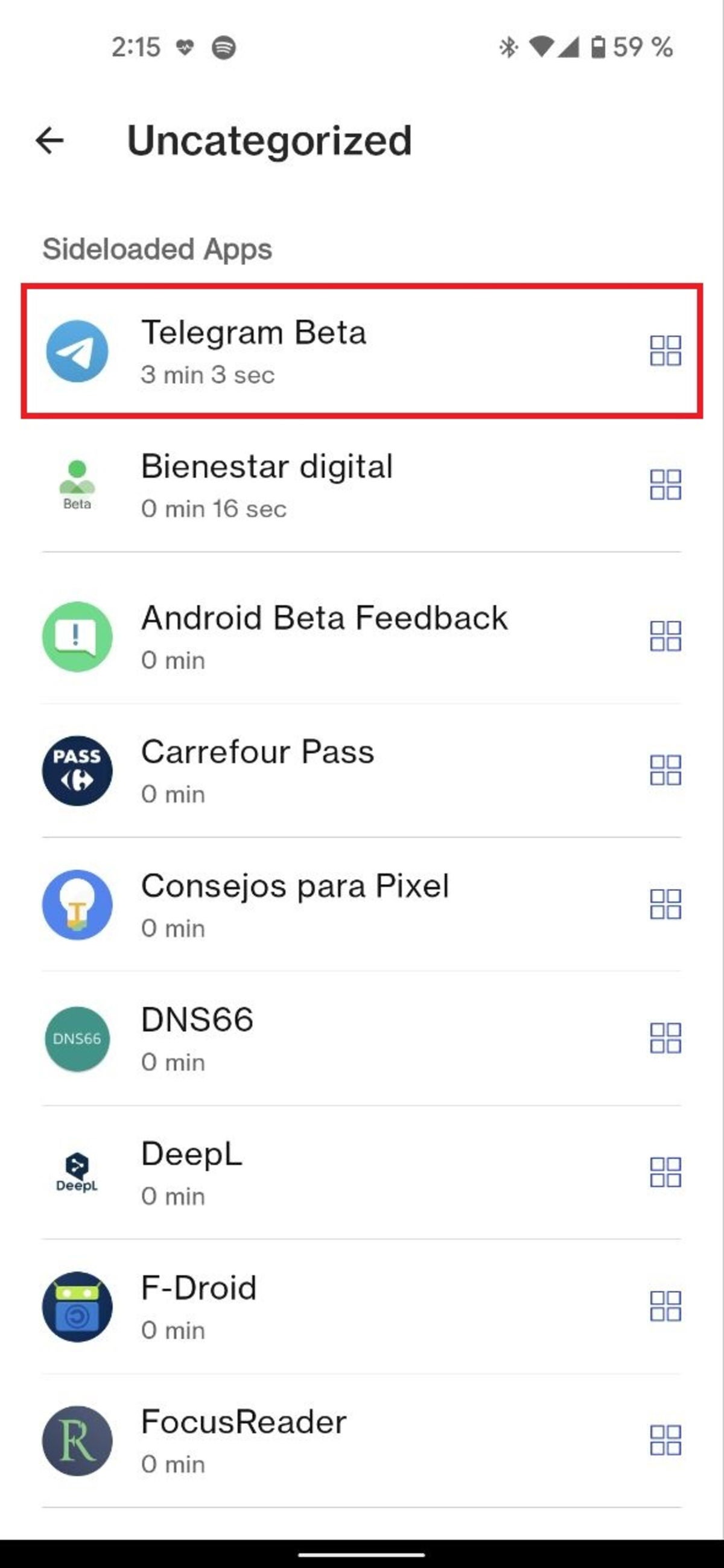Open the F-Droid entry
The width and height of the screenshot is (724, 1568).
point(304,1306)
